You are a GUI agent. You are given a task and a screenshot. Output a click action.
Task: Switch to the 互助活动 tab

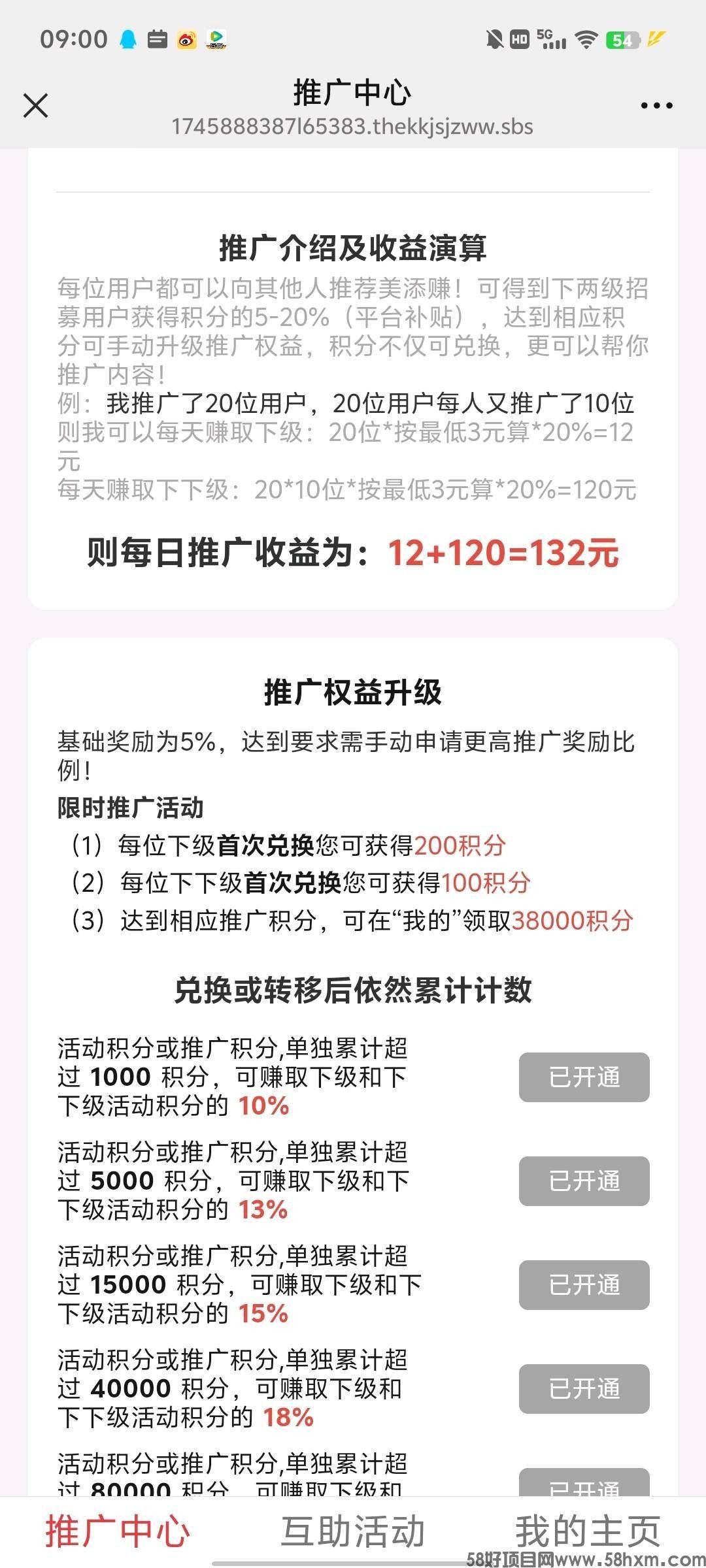tap(353, 1531)
